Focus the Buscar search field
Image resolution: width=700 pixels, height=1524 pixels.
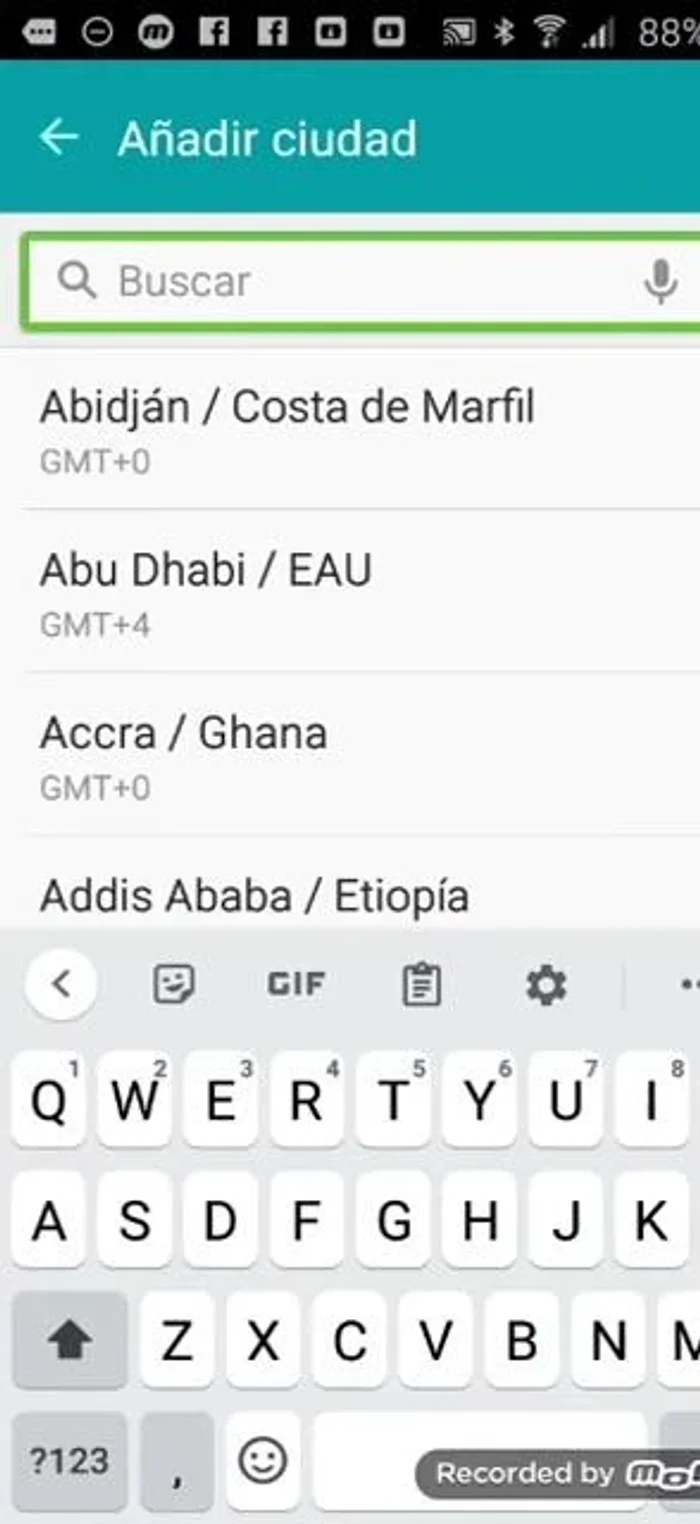point(360,282)
